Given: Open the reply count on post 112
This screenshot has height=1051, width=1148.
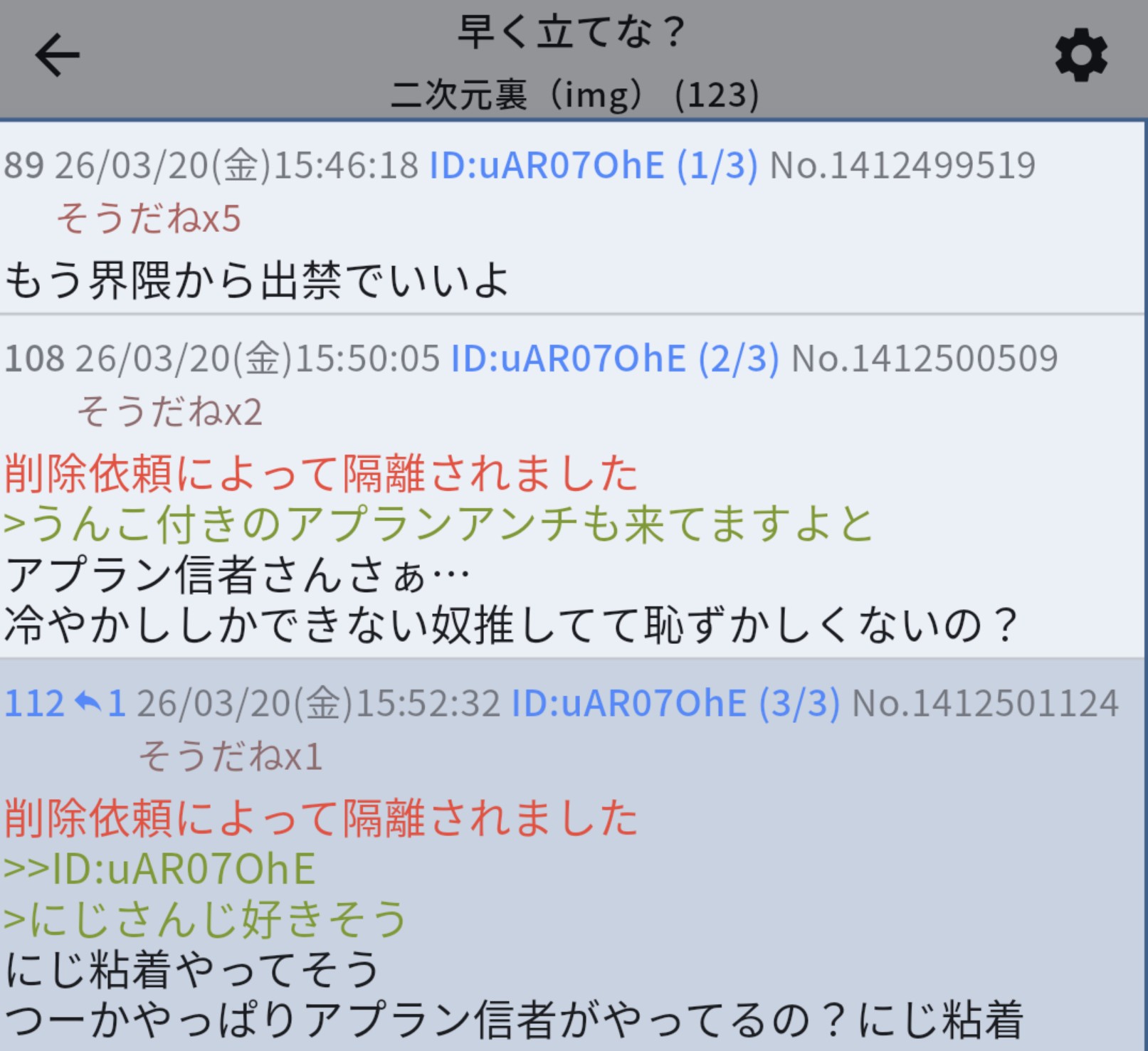Looking at the screenshot, I should click(100, 703).
